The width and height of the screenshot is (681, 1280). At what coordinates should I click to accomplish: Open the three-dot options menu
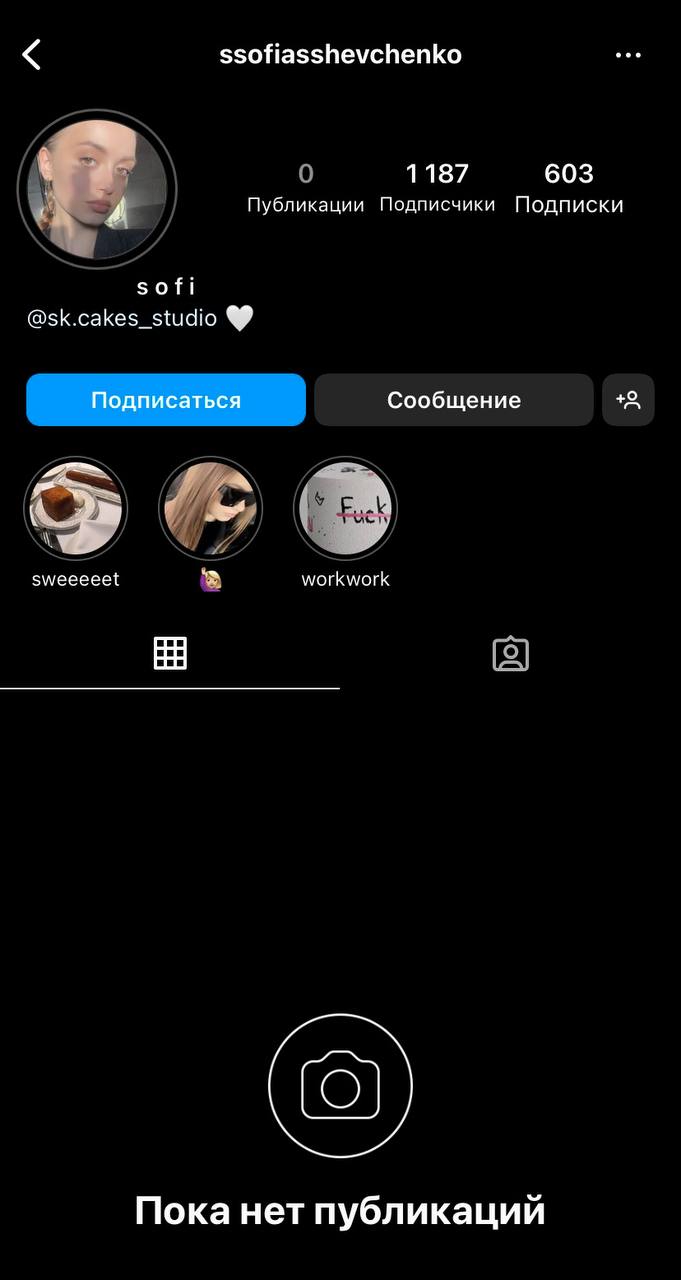[628, 55]
